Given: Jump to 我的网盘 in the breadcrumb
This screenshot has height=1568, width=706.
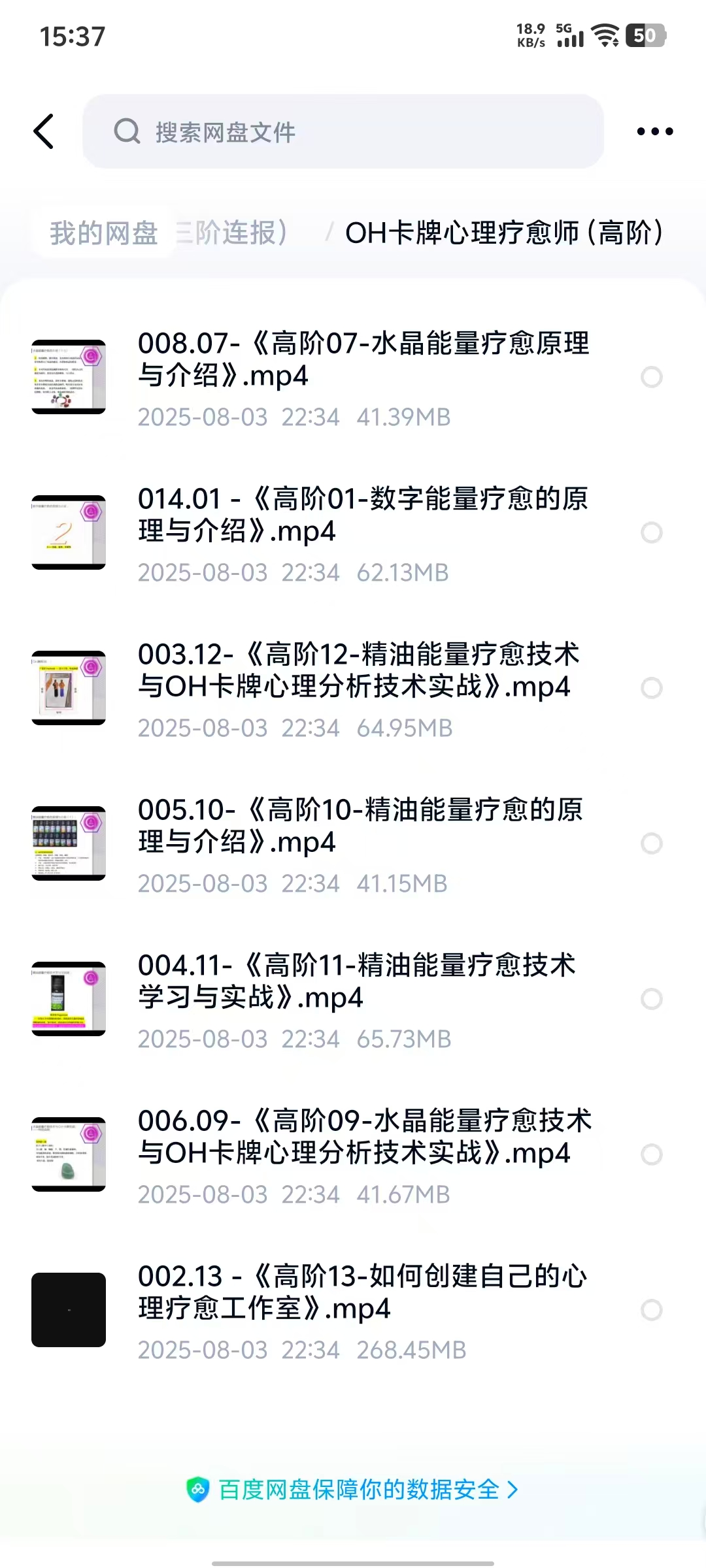Looking at the screenshot, I should tap(104, 233).
